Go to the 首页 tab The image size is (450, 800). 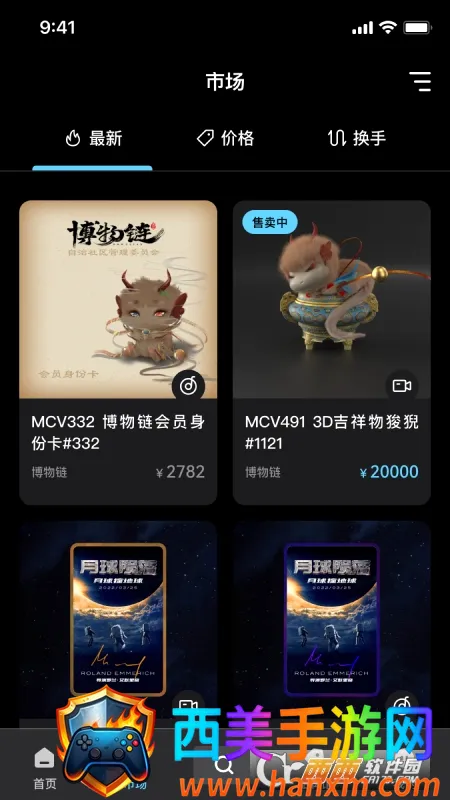44,769
